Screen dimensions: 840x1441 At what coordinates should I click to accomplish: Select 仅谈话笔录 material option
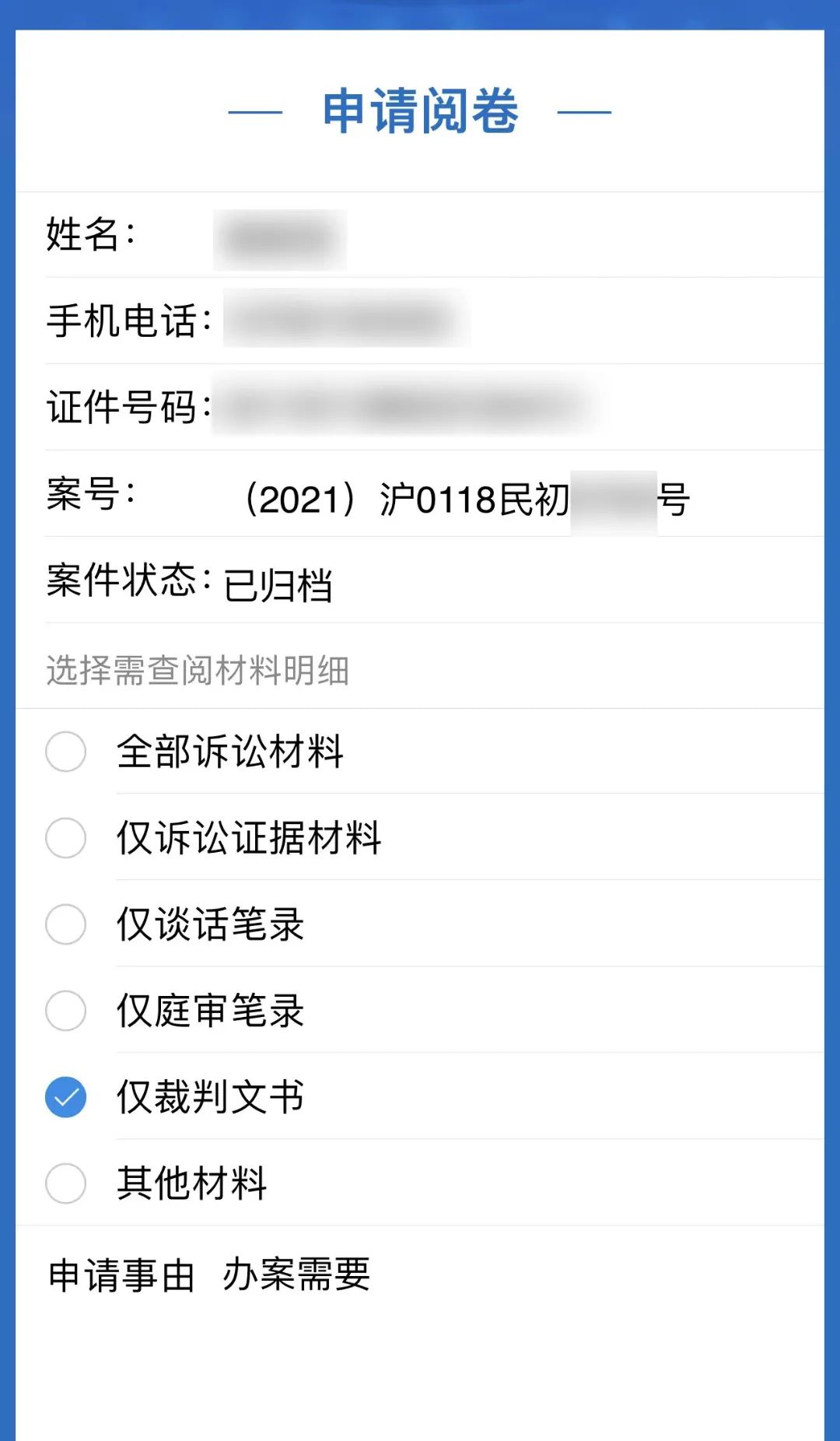pyautogui.click(x=66, y=925)
